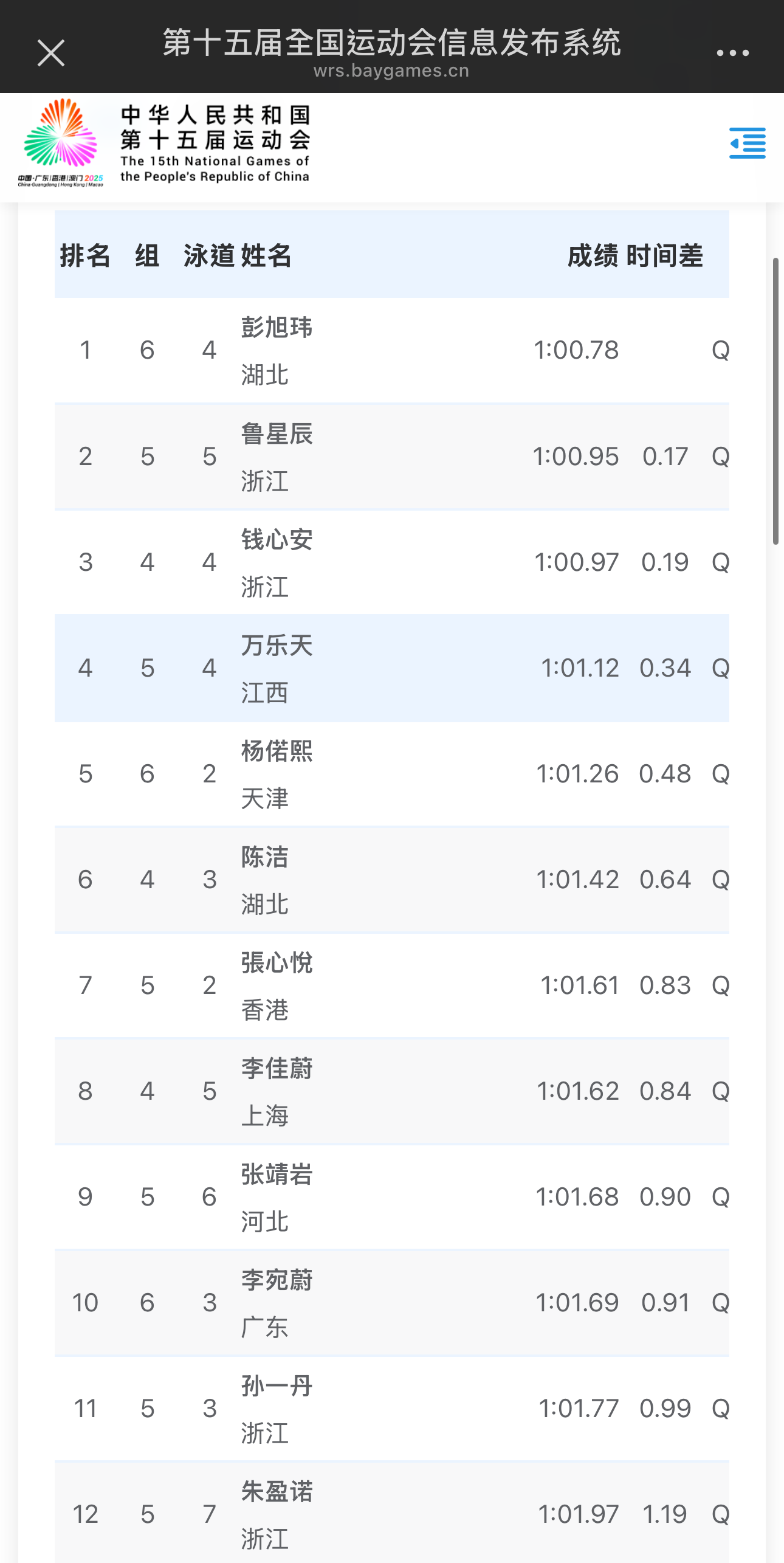This screenshot has width=784, height=1563.
Task: Open the three-dot more options menu
Action: pos(732,53)
